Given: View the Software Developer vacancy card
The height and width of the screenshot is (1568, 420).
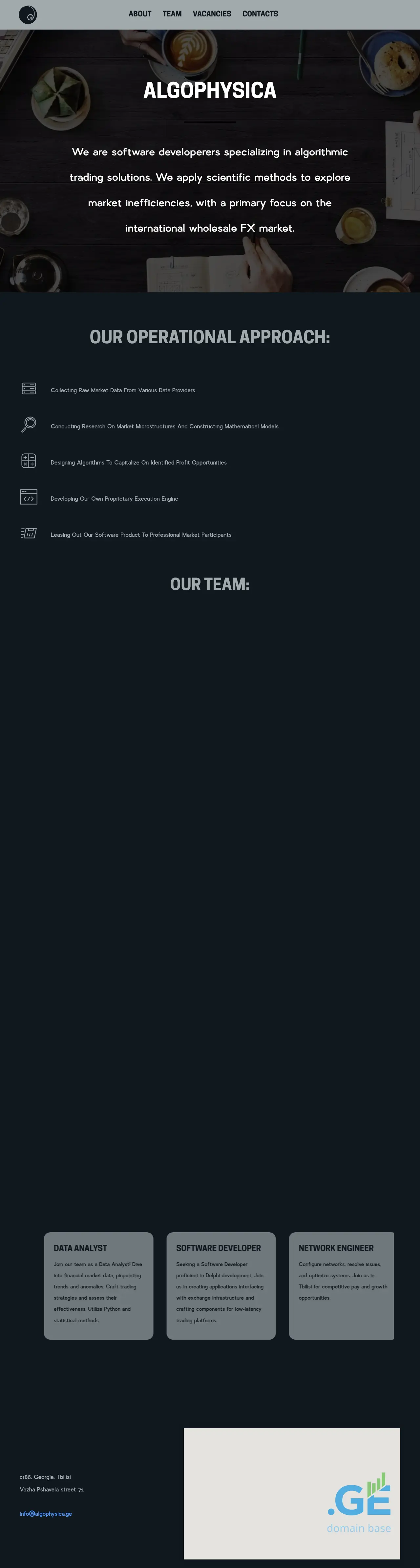Looking at the screenshot, I should click(x=220, y=1285).
